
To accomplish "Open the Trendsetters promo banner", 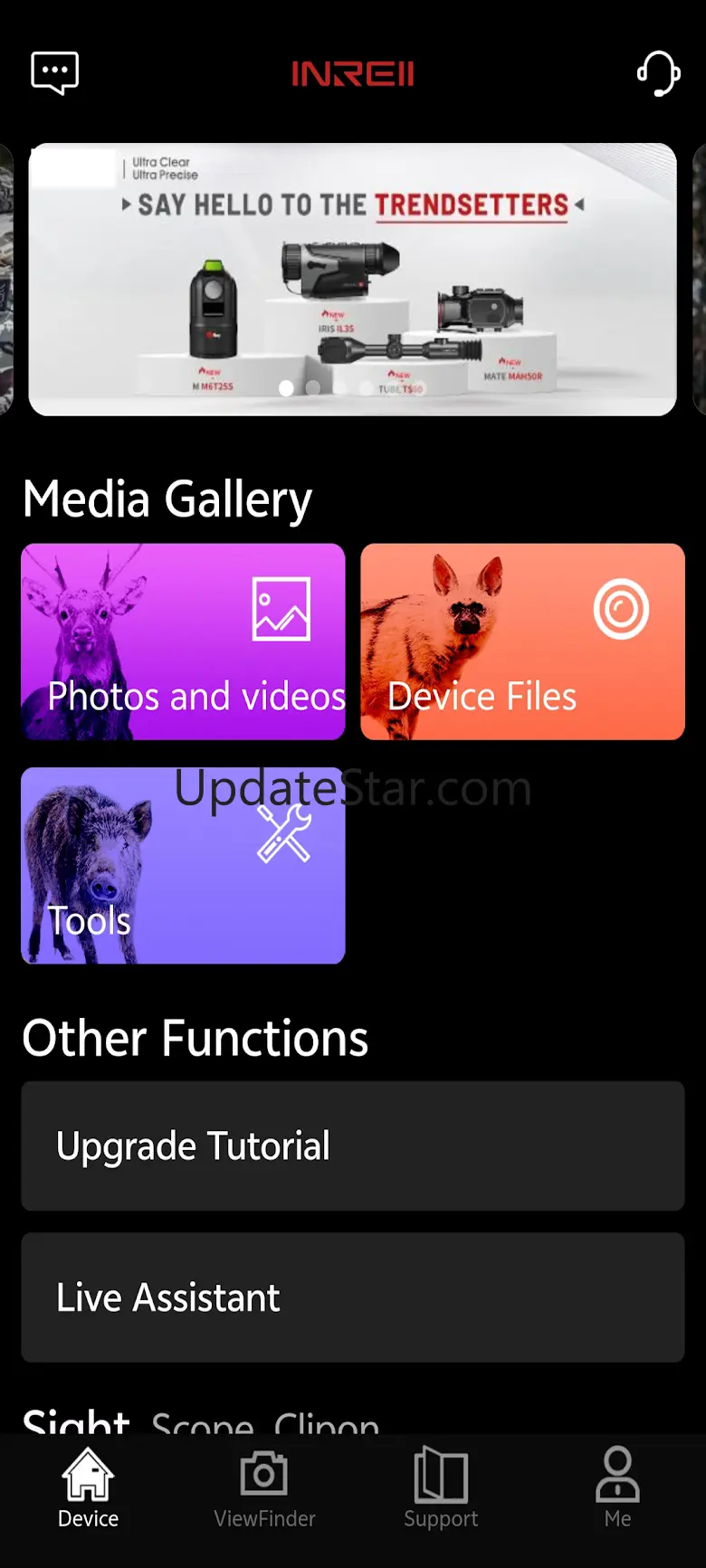I will [353, 279].
